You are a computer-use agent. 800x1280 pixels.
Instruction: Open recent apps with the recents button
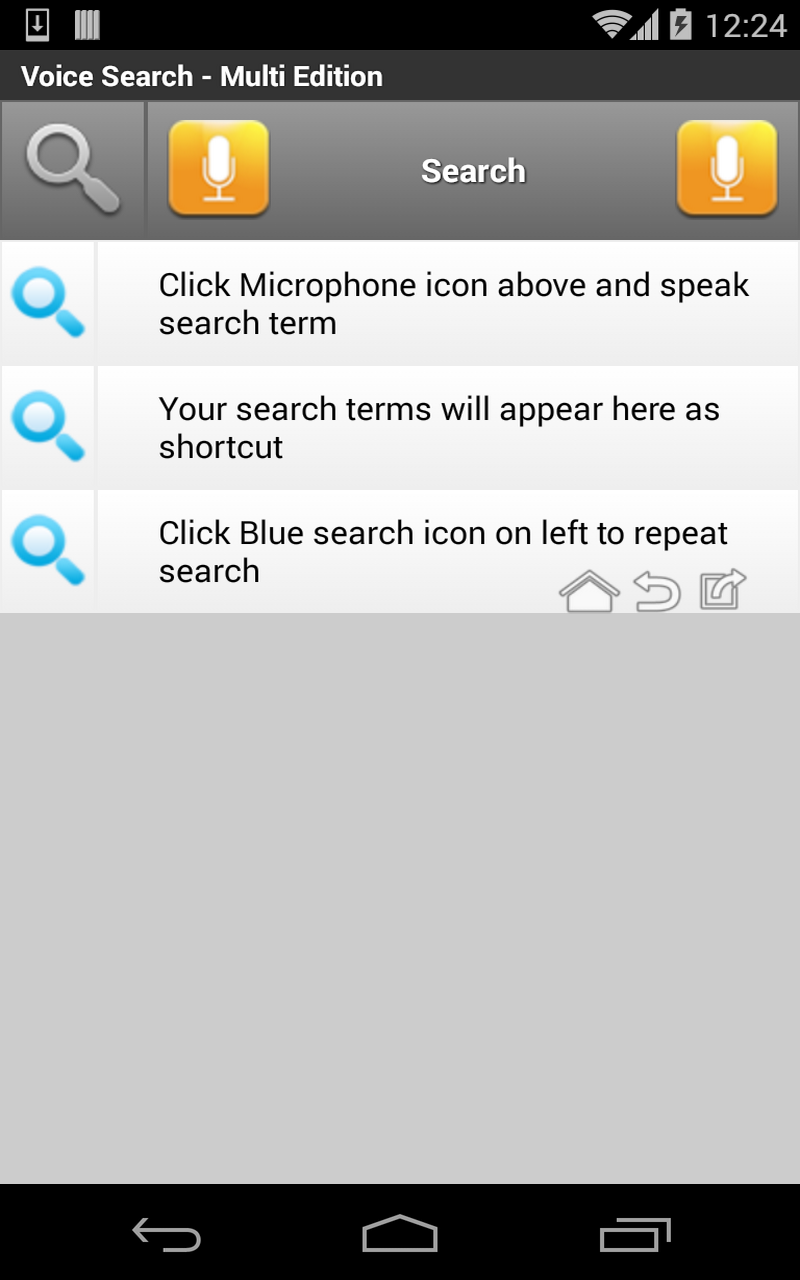click(x=635, y=1236)
